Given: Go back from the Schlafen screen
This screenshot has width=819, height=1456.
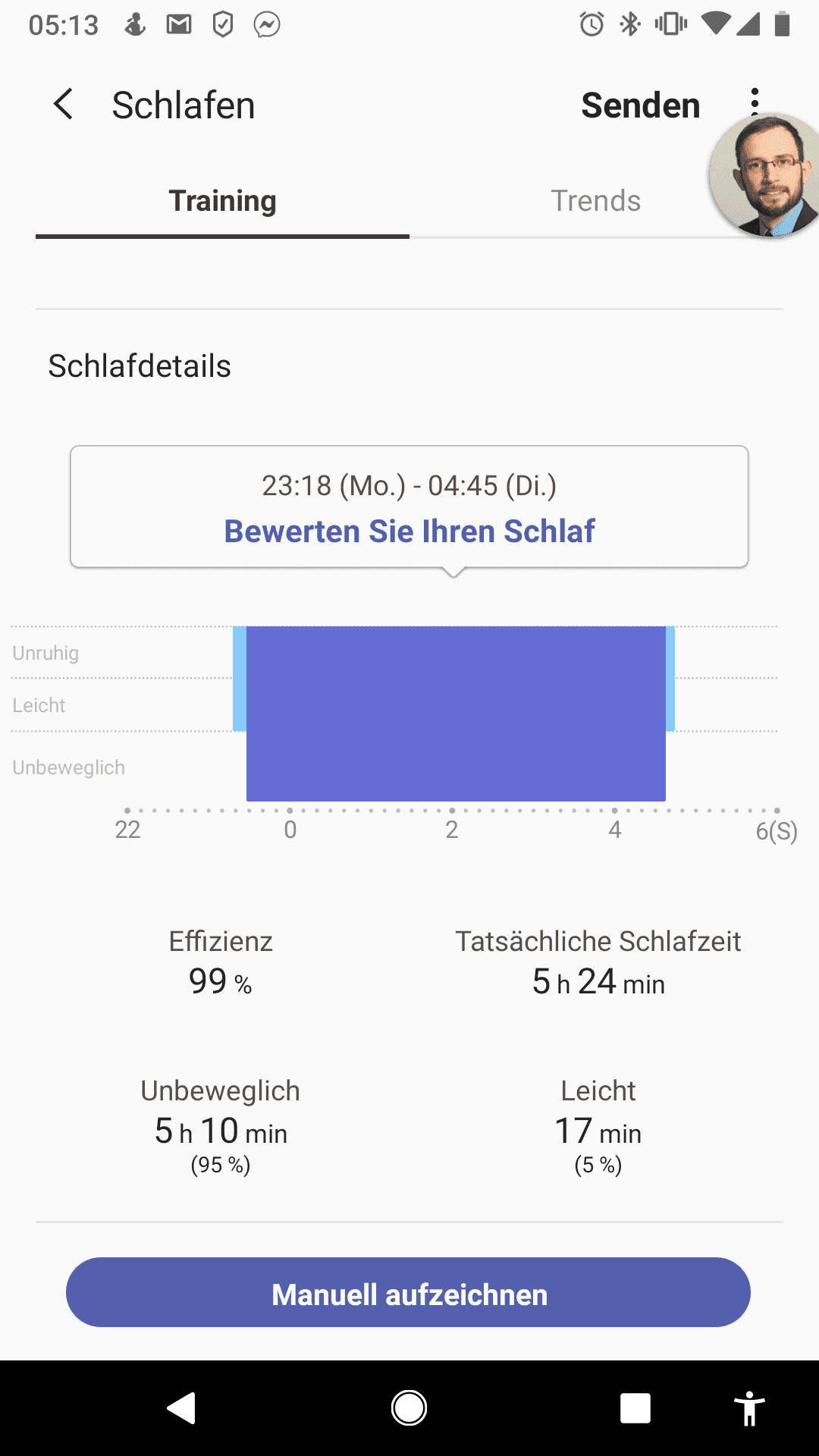Looking at the screenshot, I should 64,105.
